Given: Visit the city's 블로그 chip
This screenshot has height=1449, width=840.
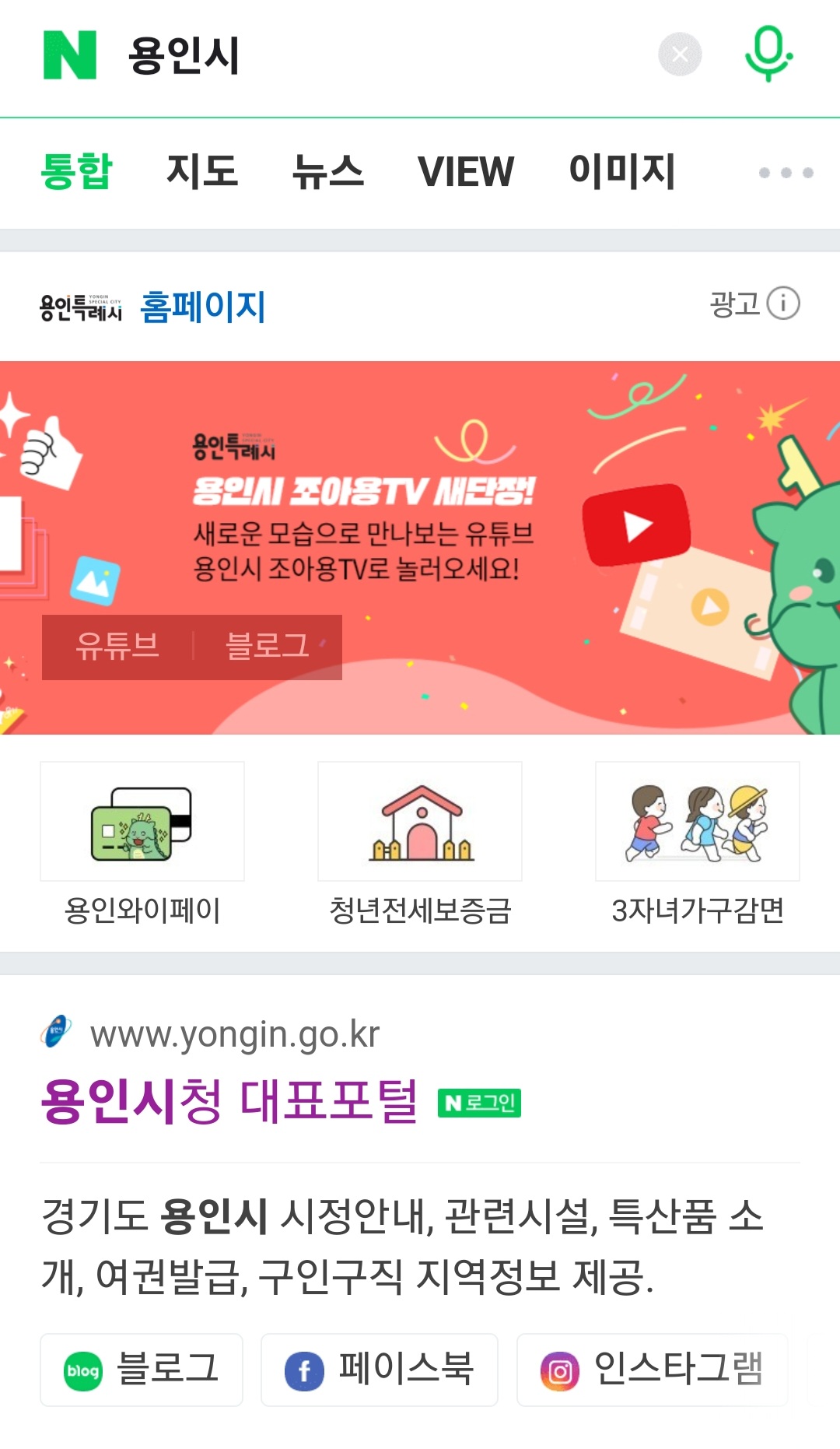Looking at the screenshot, I should [x=142, y=1370].
